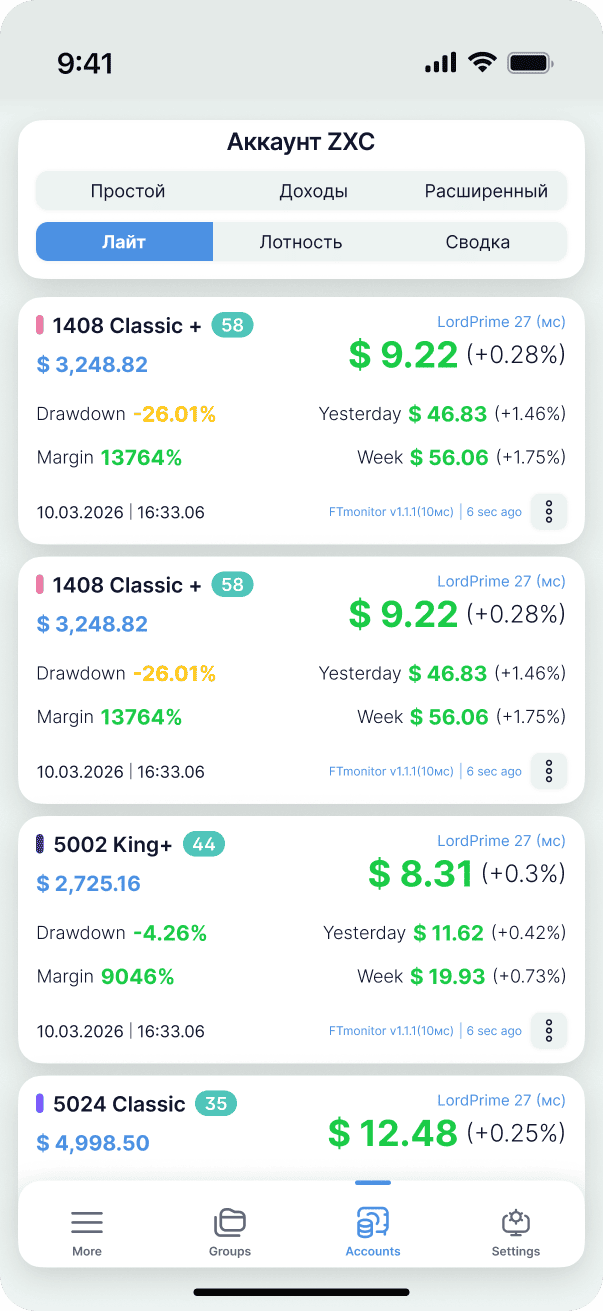The width and height of the screenshot is (603, 1311).
Task: Switch to the Сводка tab
Action: 478,242
